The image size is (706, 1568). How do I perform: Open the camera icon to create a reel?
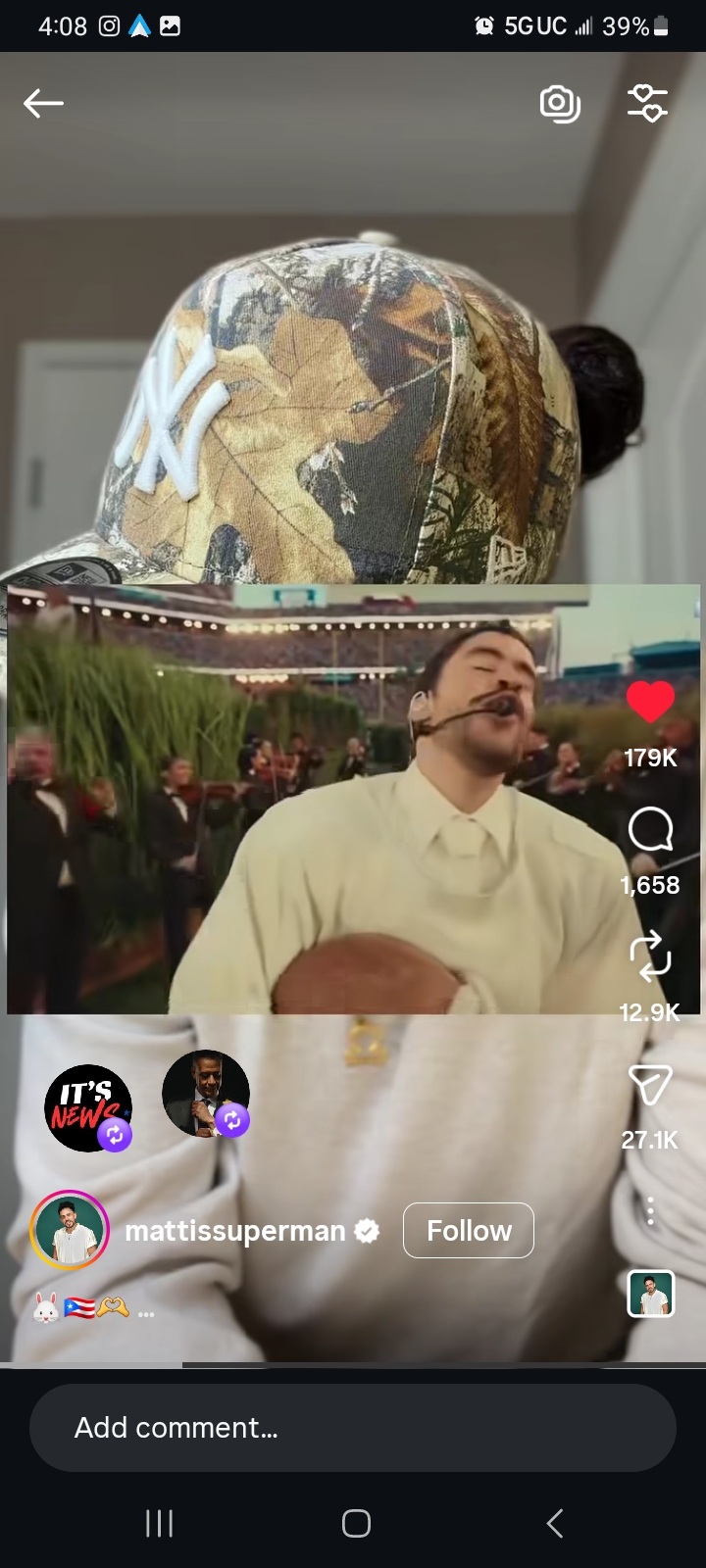coord(560,103)
